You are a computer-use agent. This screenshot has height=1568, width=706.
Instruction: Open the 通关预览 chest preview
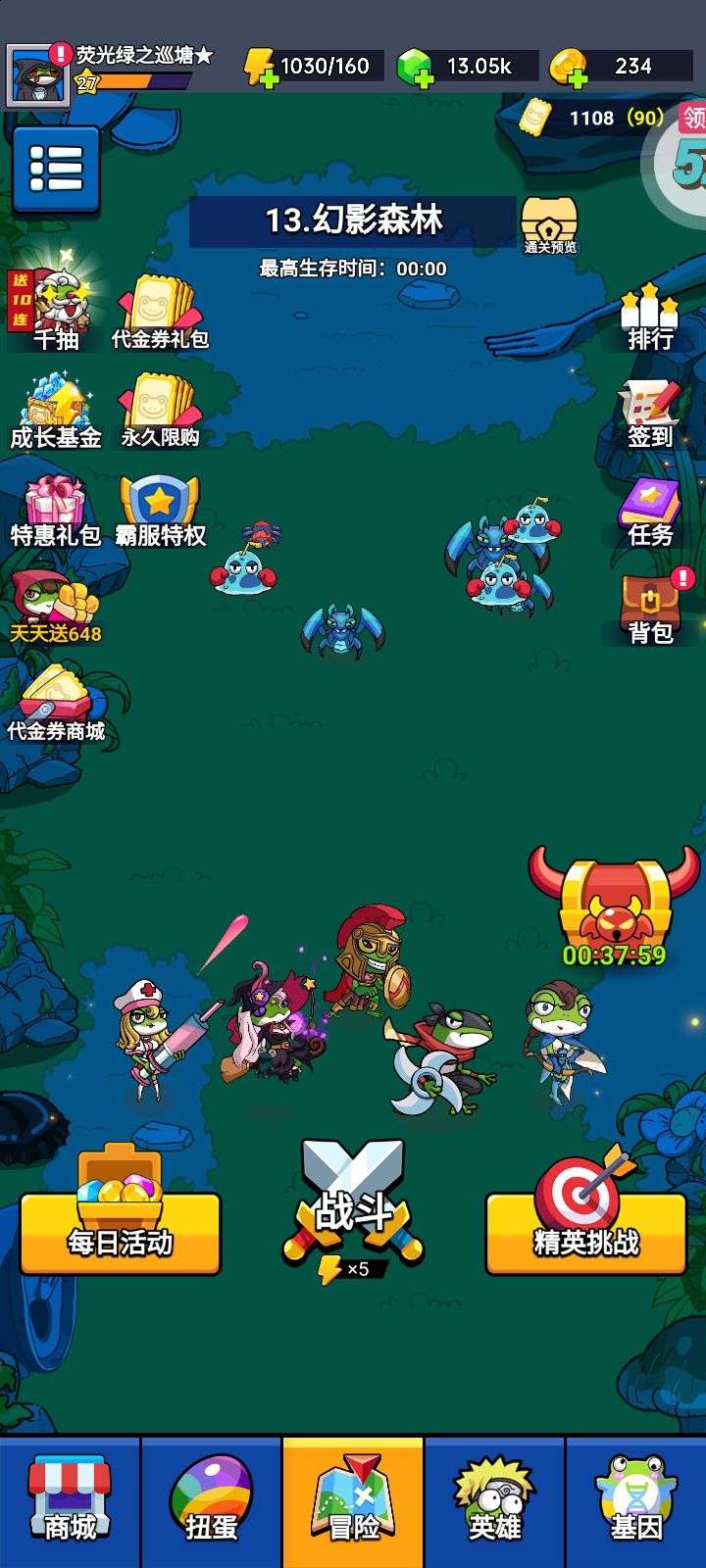549,224
